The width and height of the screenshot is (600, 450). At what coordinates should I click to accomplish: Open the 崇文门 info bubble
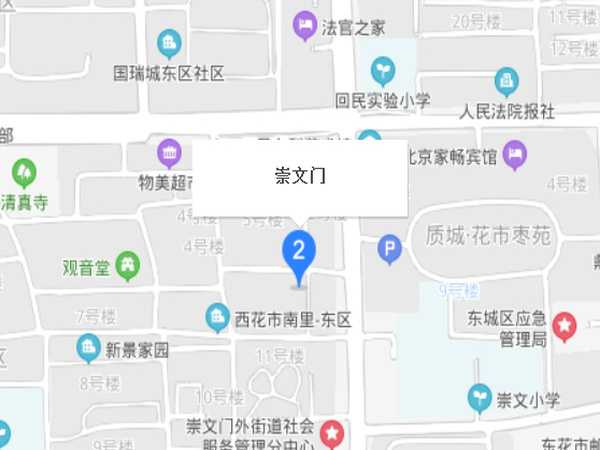click(300, 177)
